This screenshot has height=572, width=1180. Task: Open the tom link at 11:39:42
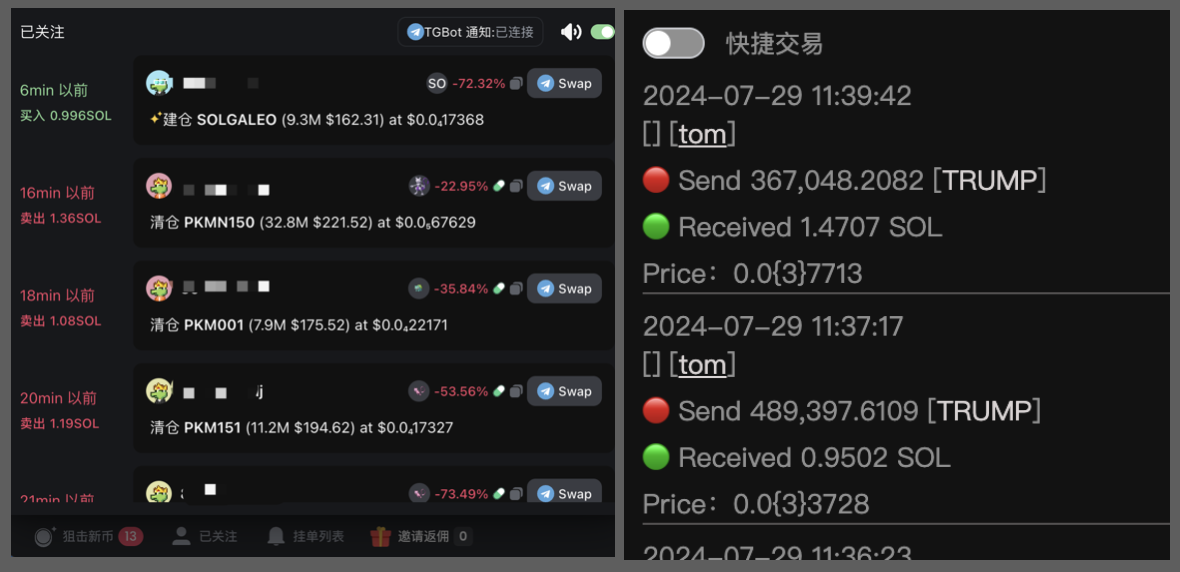click(702, 135)
